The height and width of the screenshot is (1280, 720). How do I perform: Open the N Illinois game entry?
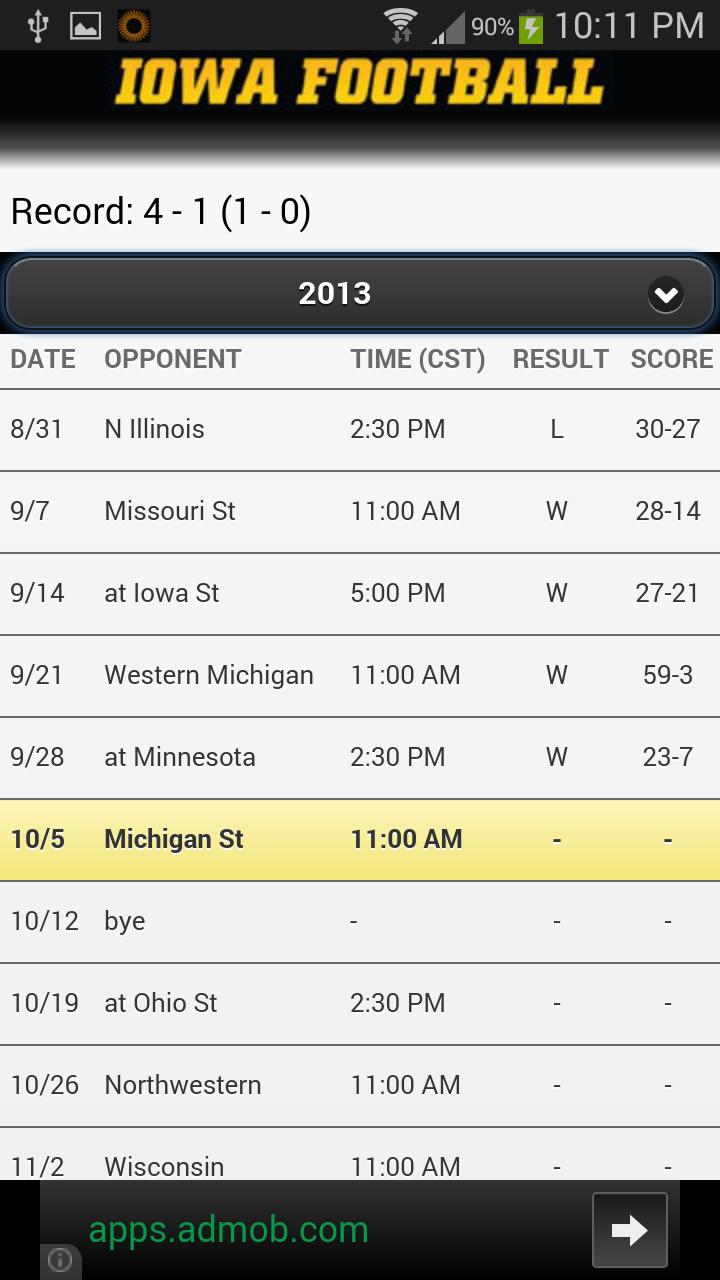(360, 429)
